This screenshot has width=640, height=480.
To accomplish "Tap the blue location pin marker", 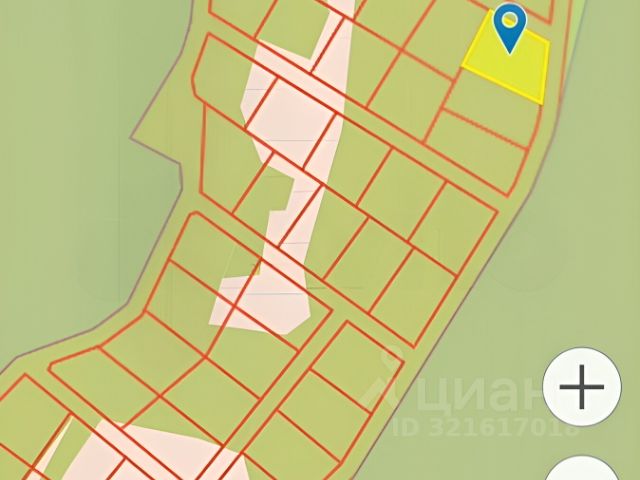I will pos(510,24).
